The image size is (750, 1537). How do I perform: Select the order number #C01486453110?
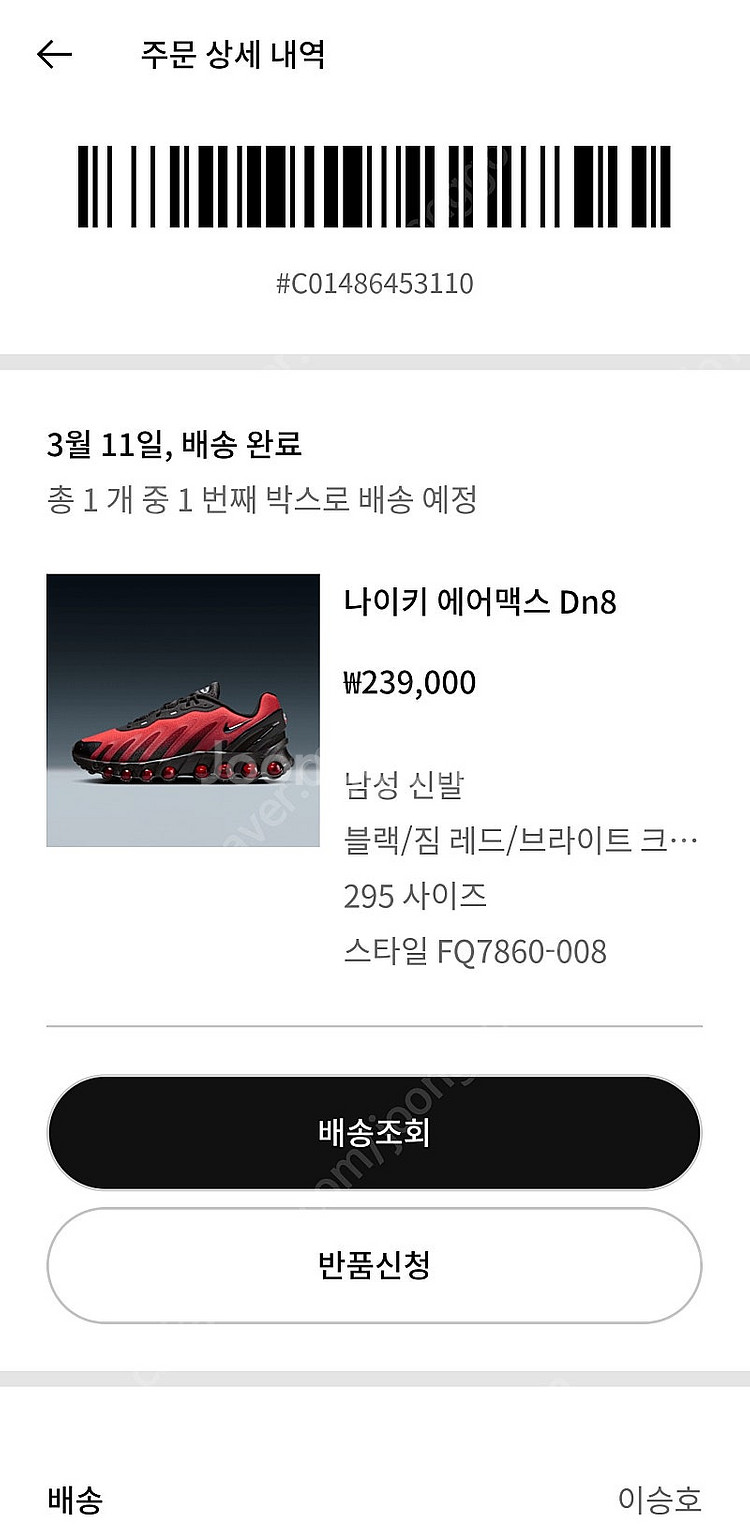(x=375, y=284)
